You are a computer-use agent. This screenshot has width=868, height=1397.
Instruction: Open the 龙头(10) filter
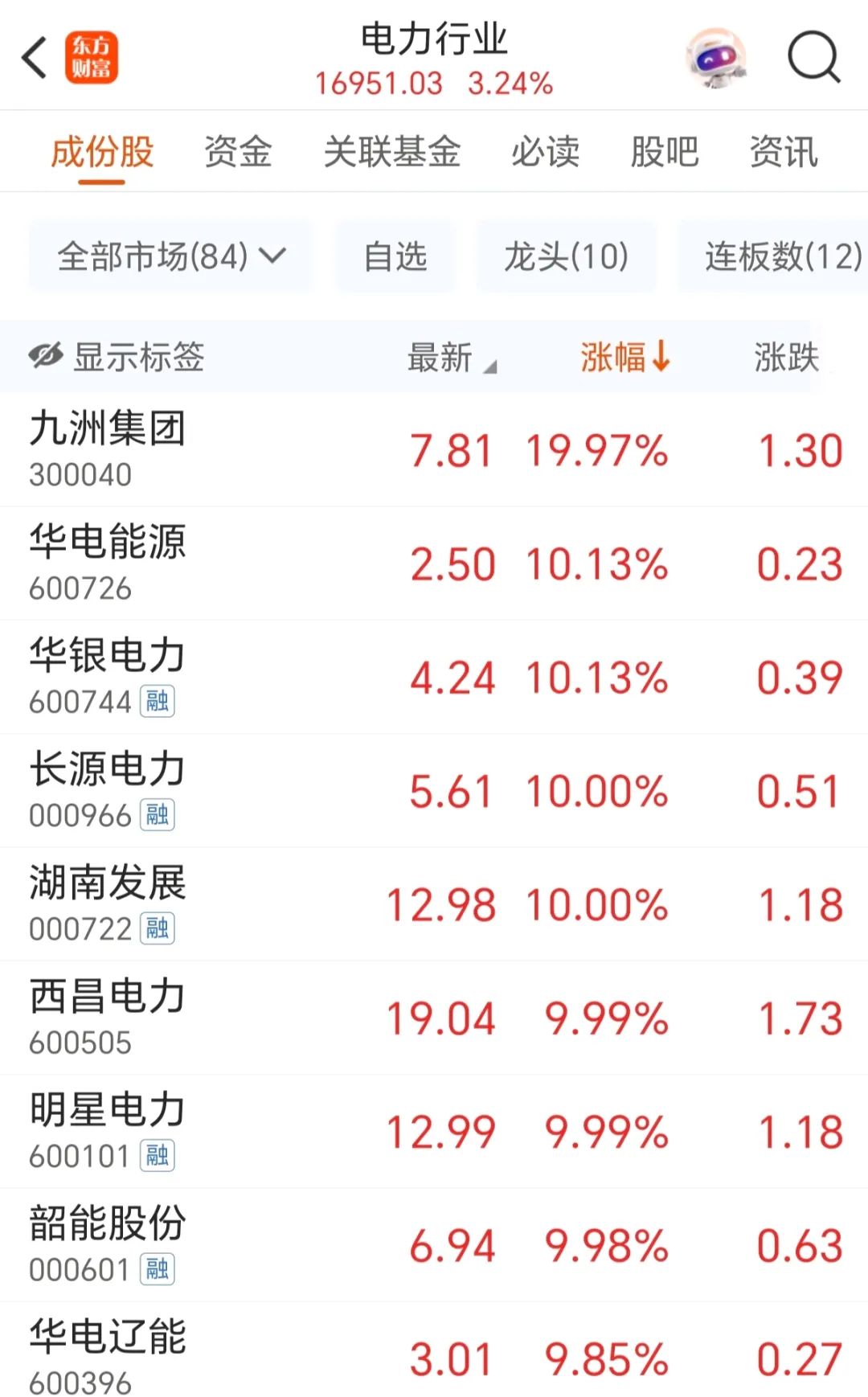(x=566, y=256)
